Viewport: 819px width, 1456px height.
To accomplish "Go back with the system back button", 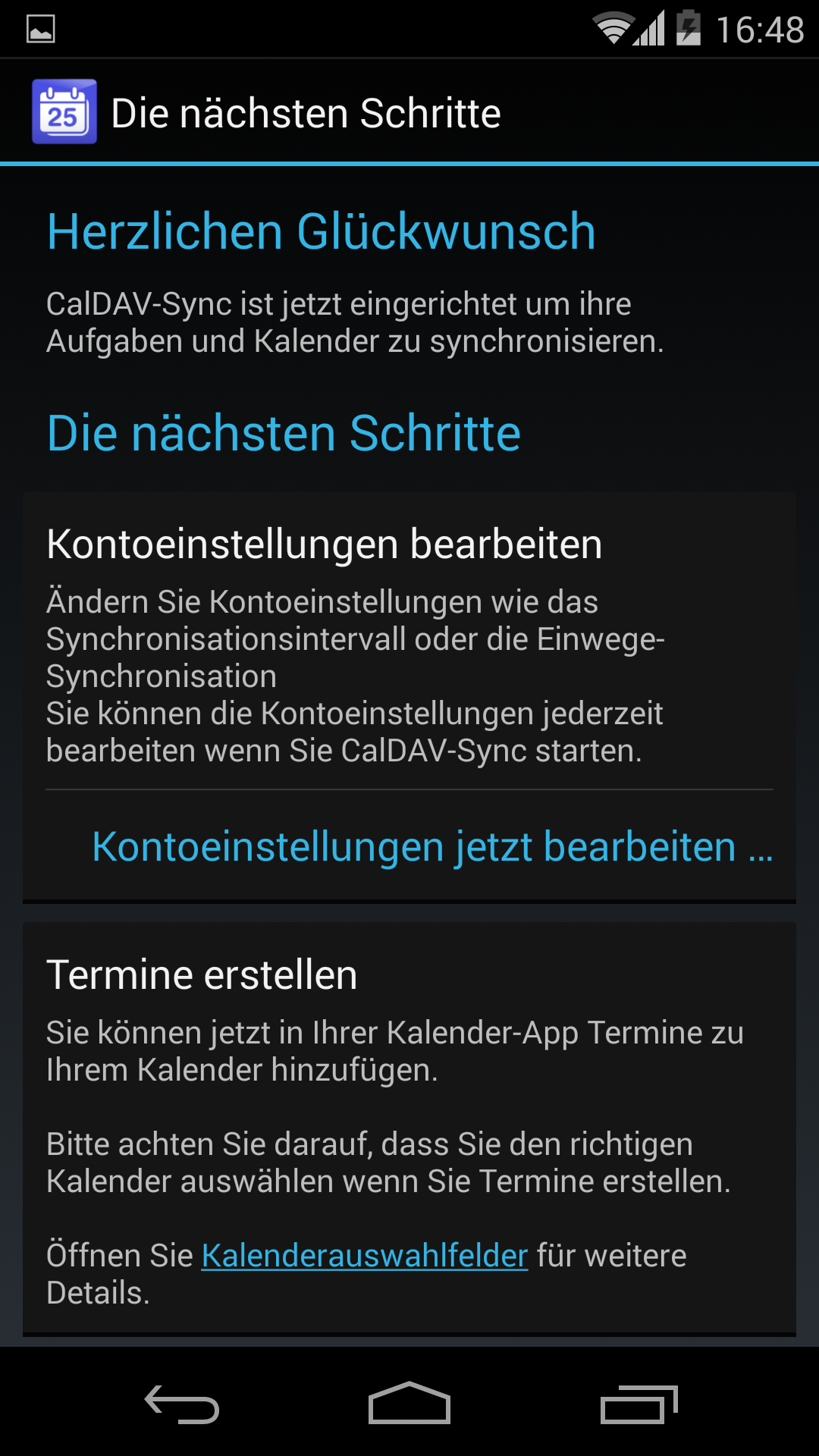I will (x=182, y=1404).
